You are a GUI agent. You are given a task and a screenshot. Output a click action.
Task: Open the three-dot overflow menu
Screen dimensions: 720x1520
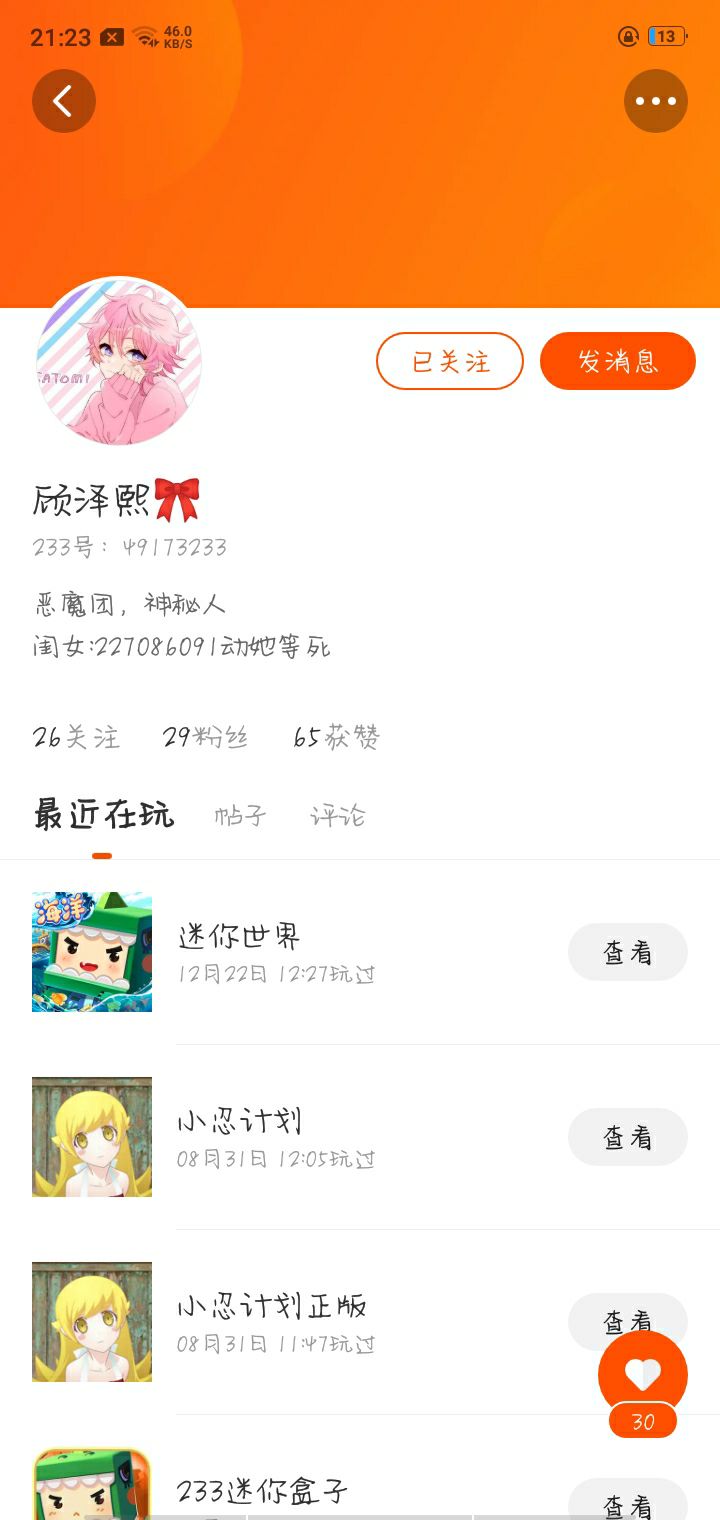click(x=656, y=101)
